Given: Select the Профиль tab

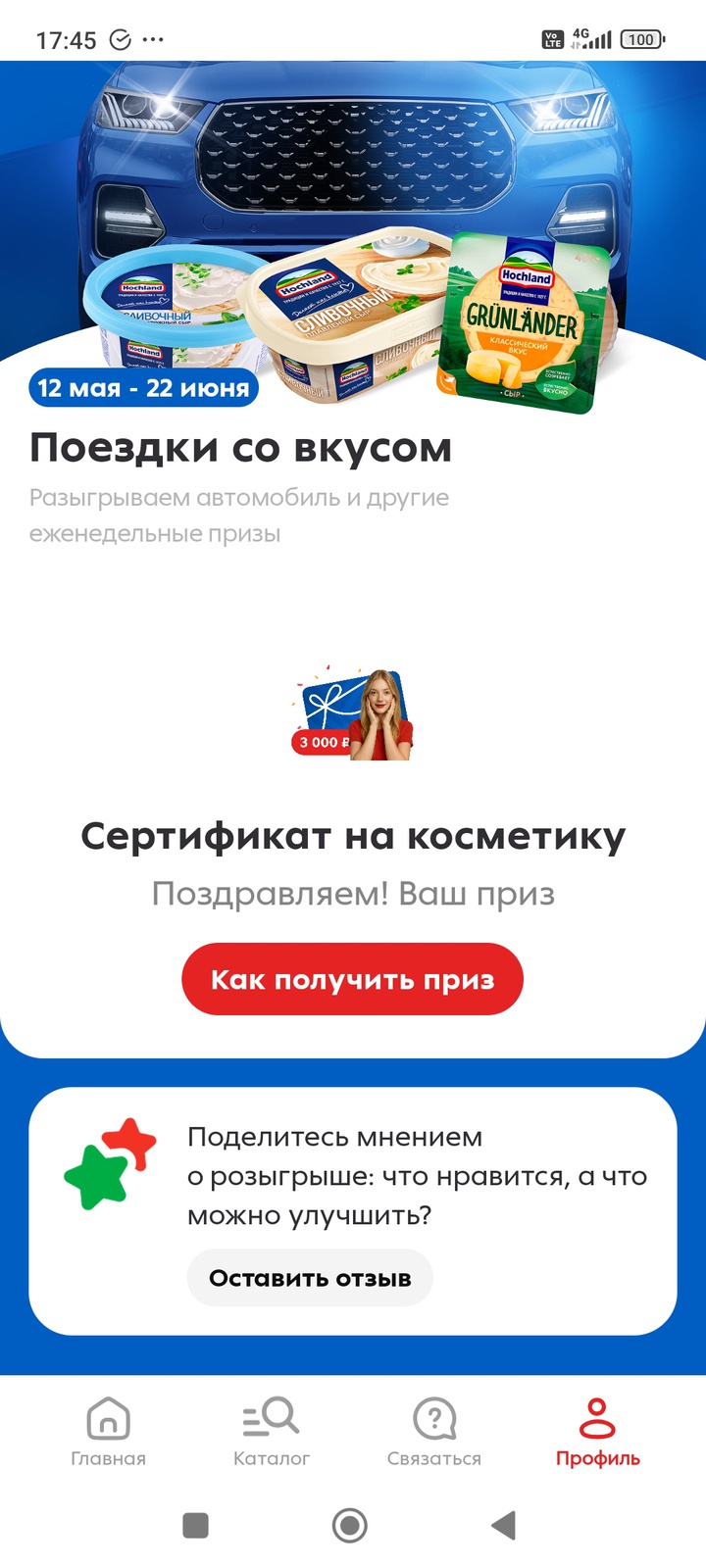Looking at the screenshot, I should coord(597,1432).
